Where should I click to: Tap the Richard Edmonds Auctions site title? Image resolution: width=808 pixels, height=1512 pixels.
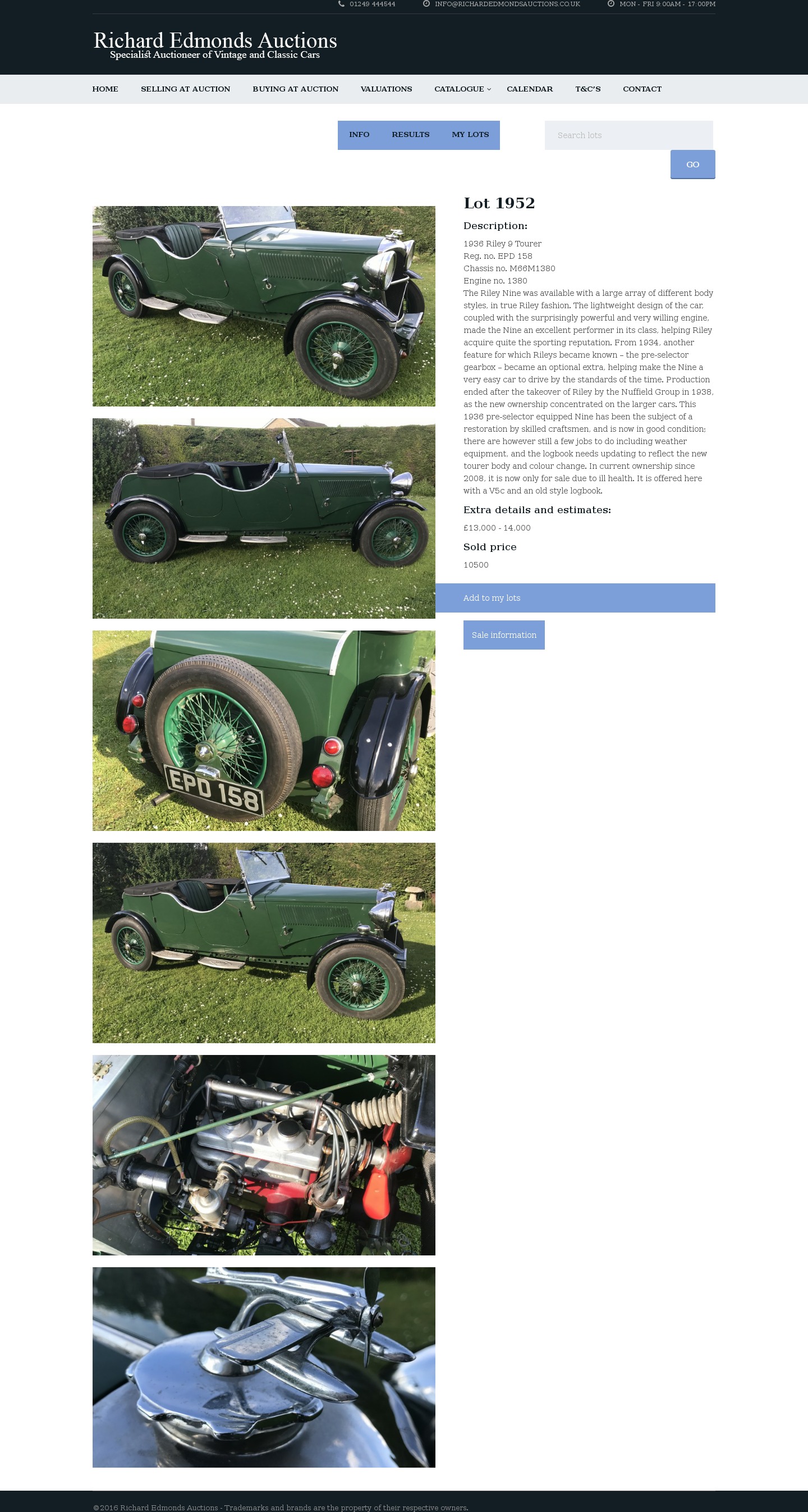[215, 41]
